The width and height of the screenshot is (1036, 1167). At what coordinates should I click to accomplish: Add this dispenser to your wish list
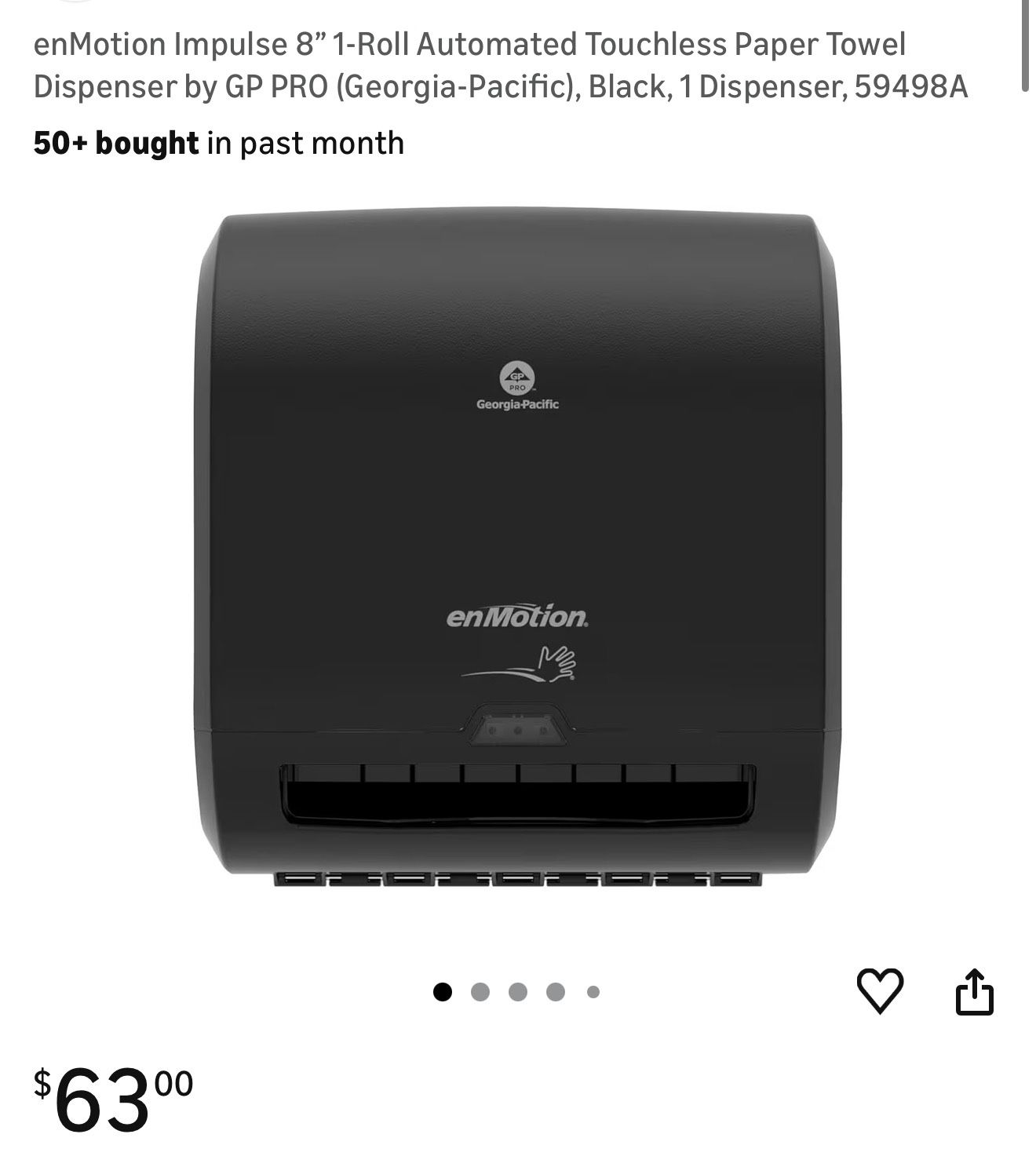[x=879, y=990]
